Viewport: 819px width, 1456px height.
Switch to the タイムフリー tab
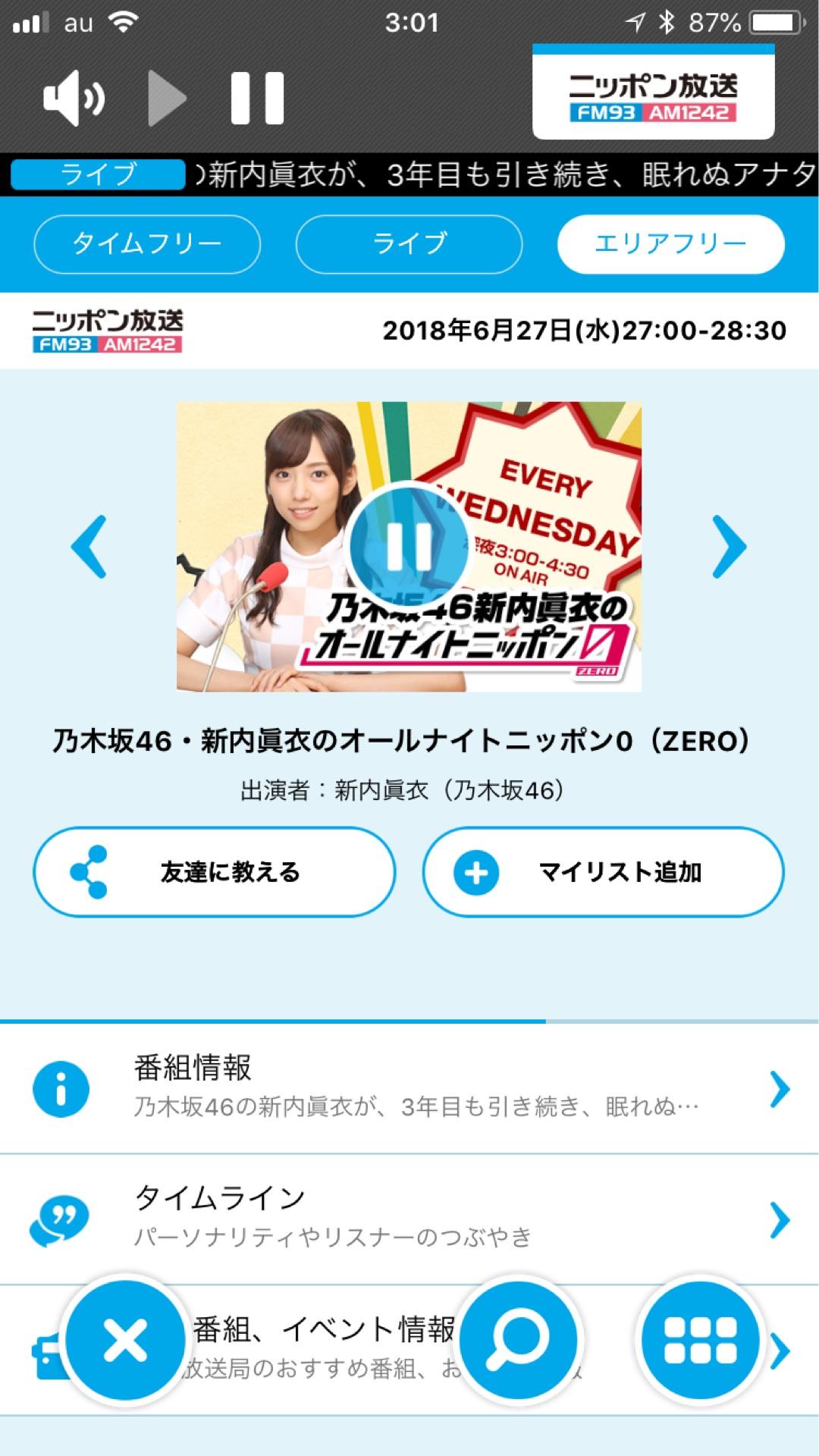[x=147, y=244]
